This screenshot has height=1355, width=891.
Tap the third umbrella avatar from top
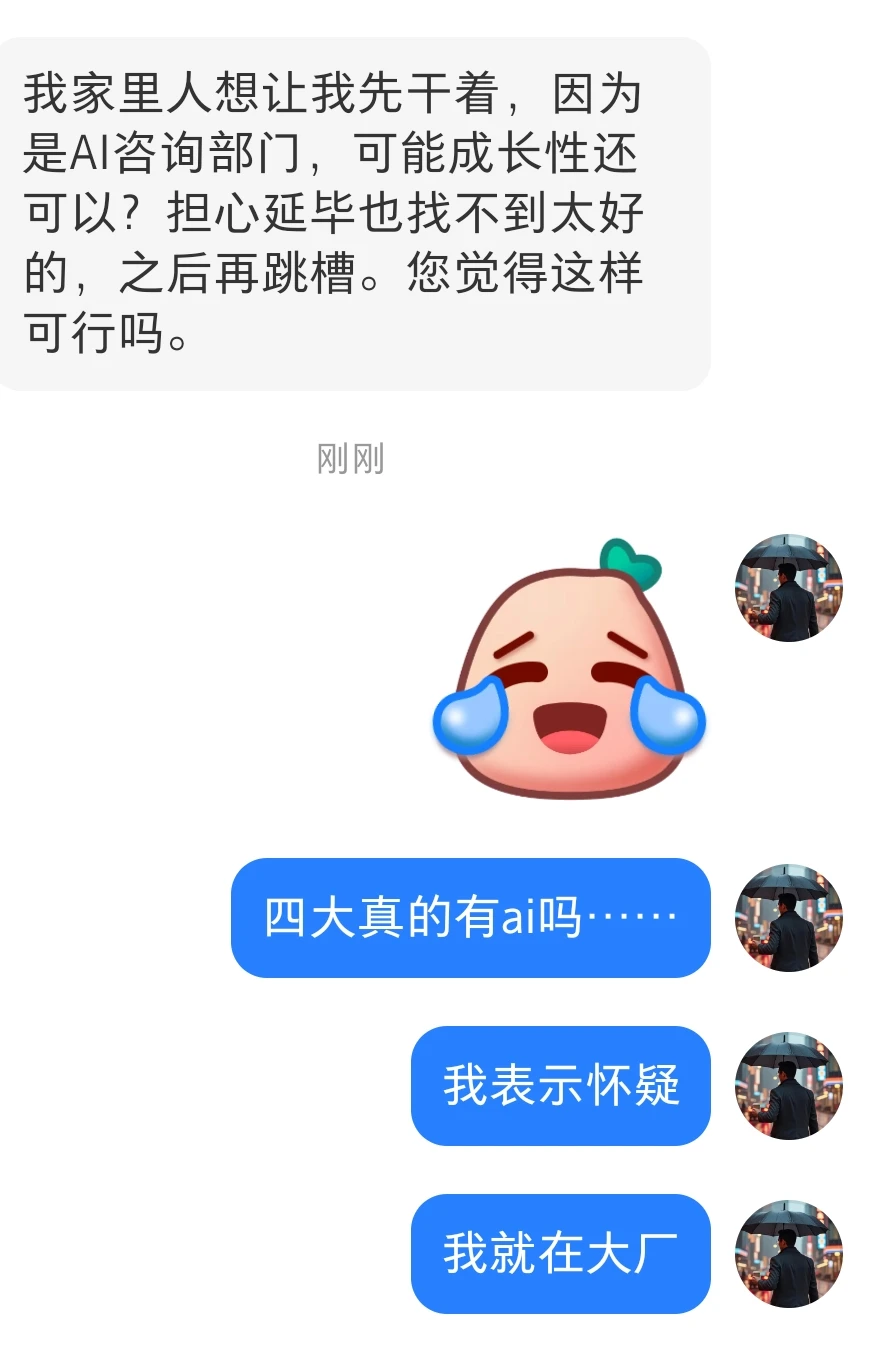coord(786,1087)
